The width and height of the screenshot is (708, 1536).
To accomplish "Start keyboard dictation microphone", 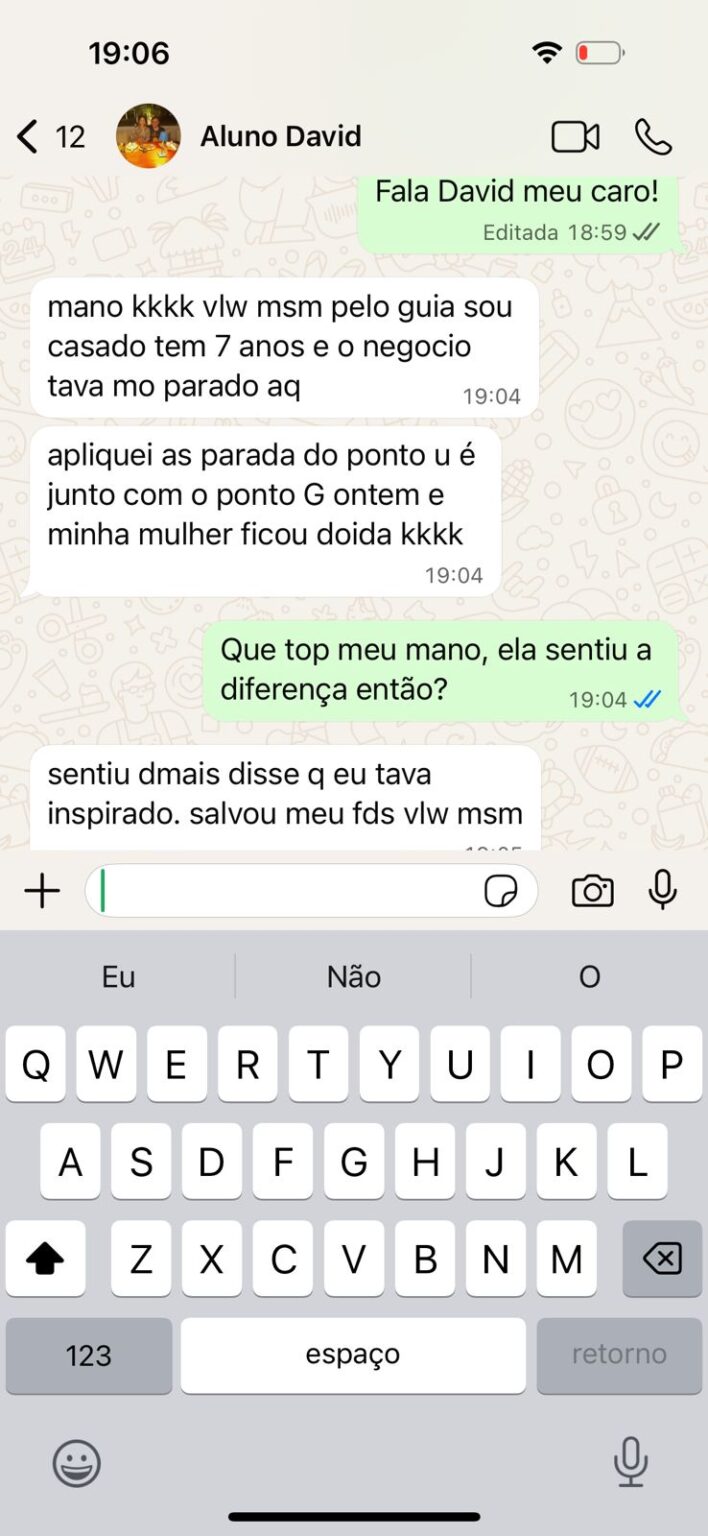I will click(630, 1463).
